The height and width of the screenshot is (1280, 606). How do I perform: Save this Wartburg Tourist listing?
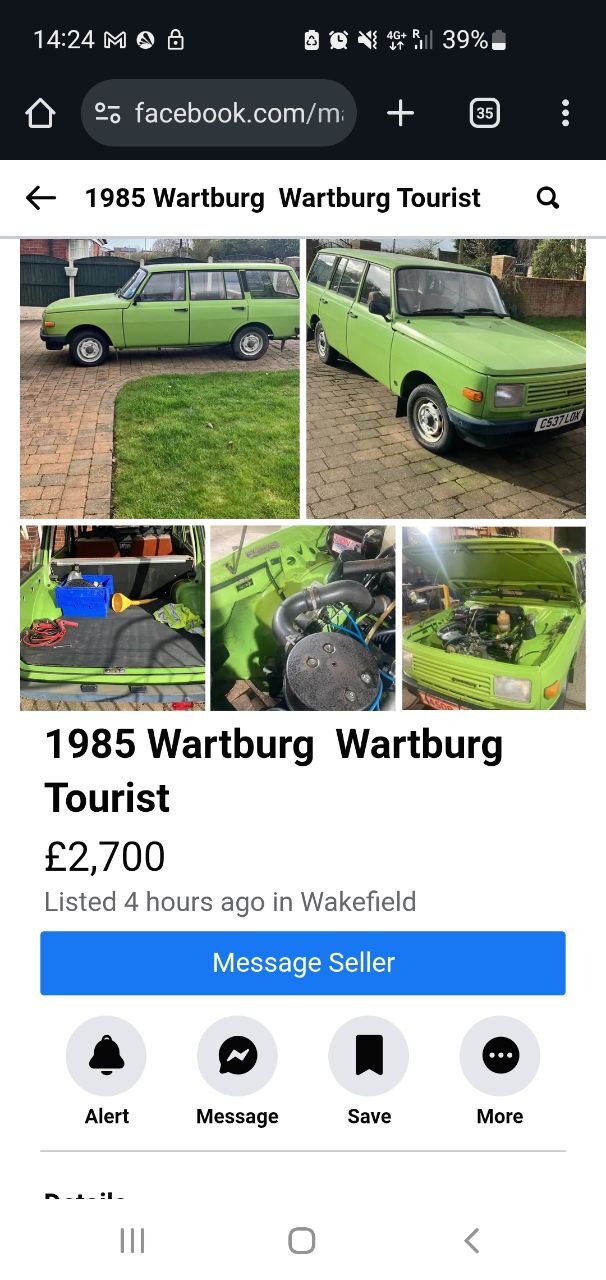point(369,1056)
